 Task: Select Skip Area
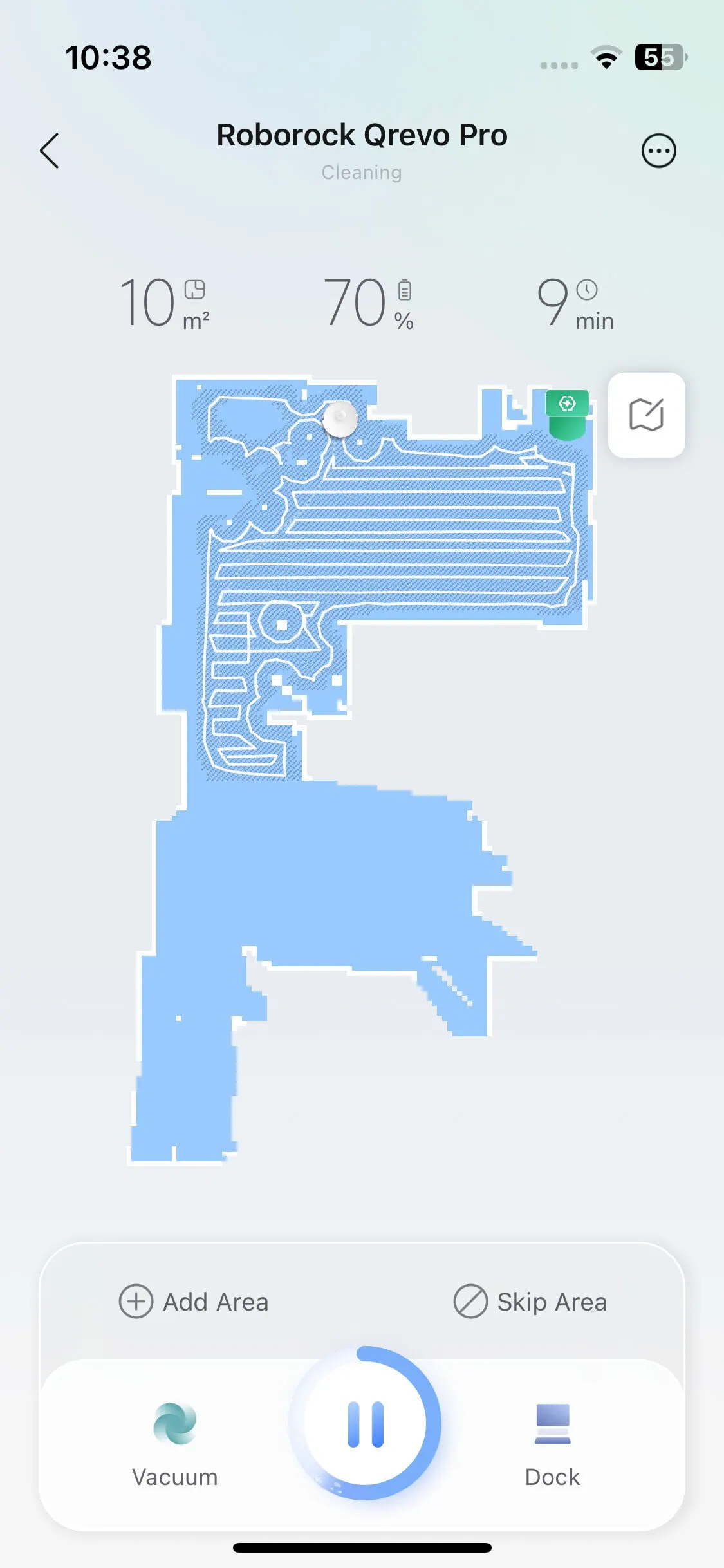[x=530, y=1302]
